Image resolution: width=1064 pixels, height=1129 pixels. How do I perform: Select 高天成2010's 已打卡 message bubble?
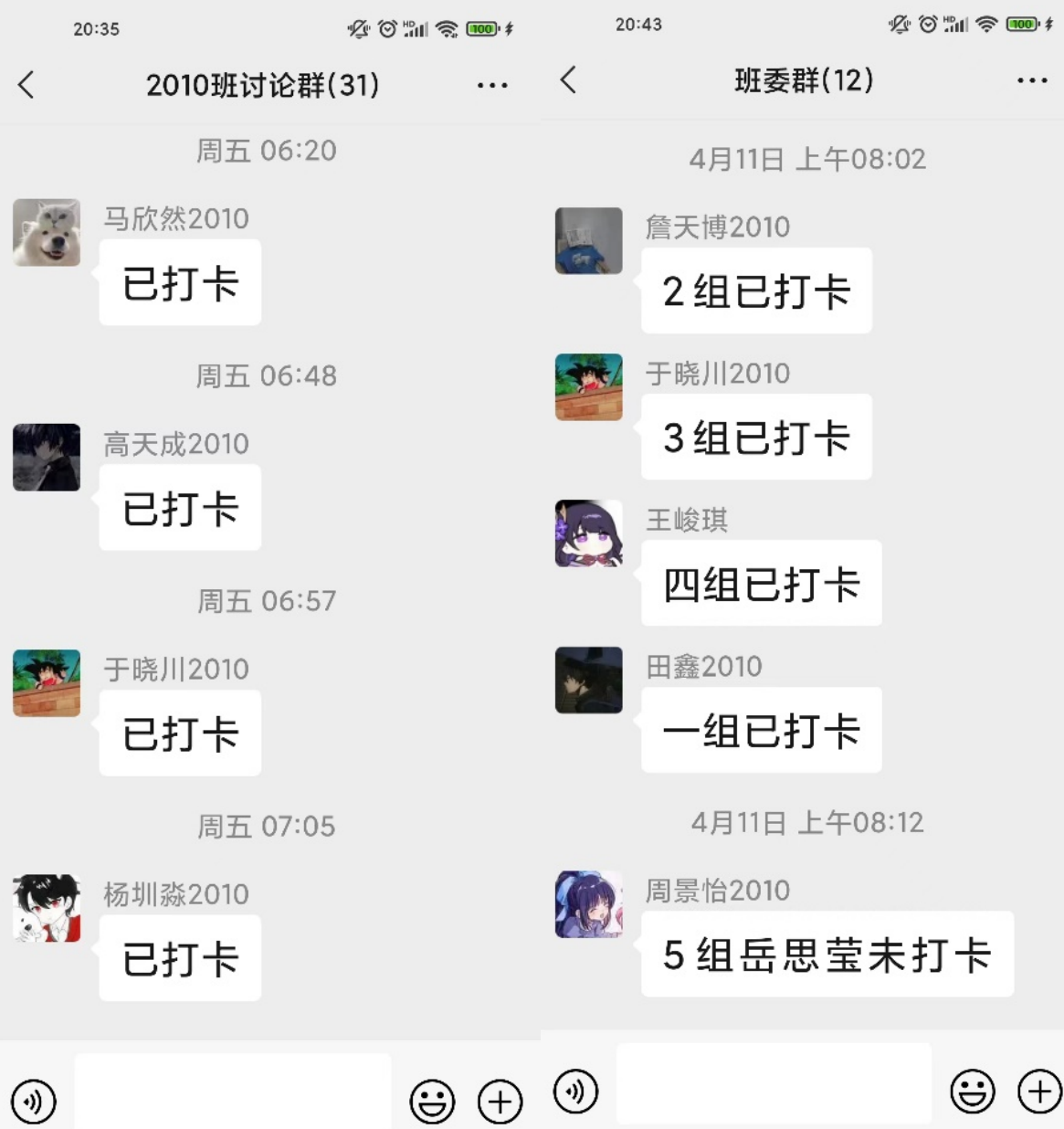tap(179, 509)
